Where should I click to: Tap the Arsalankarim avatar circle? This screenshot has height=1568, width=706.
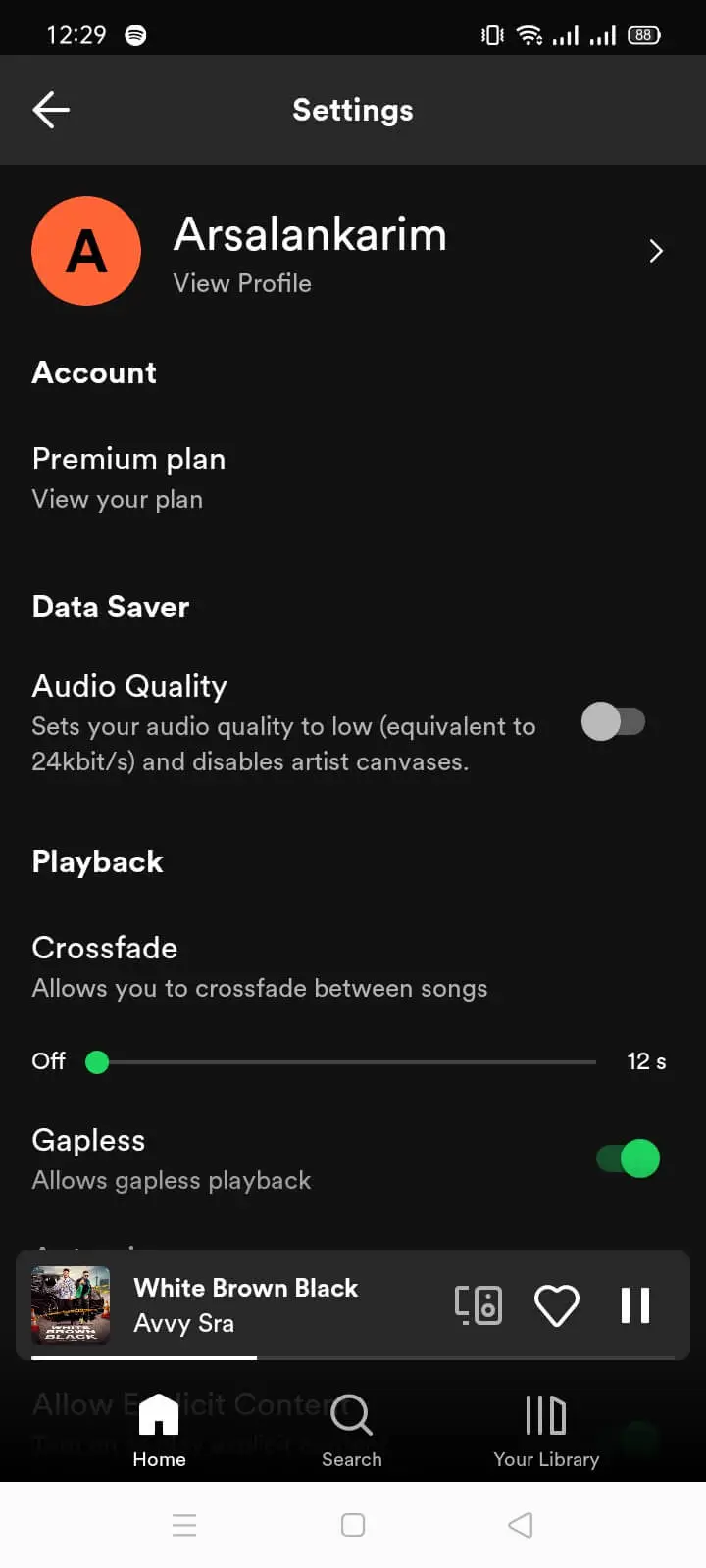(x=86, y=251)
